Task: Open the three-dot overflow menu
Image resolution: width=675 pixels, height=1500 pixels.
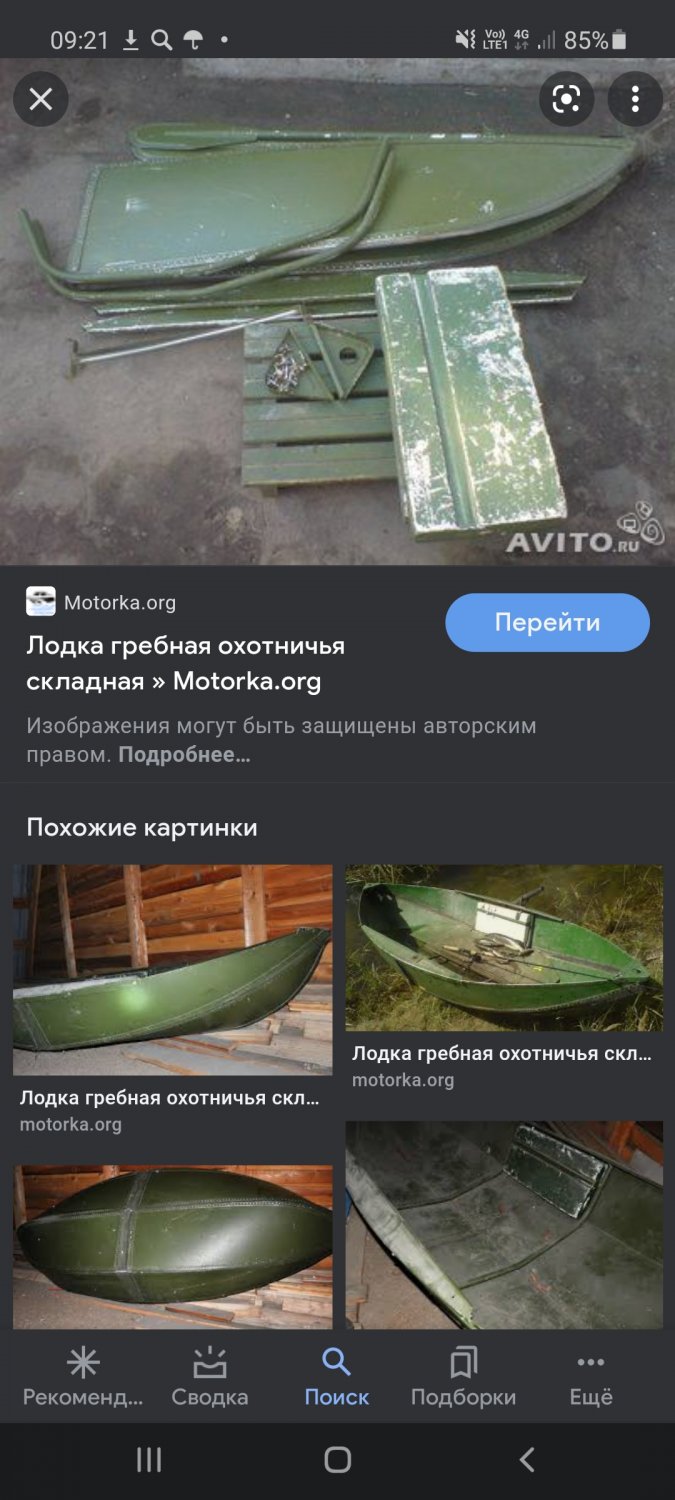Action: pyautogui.click(x=635, y=99)
